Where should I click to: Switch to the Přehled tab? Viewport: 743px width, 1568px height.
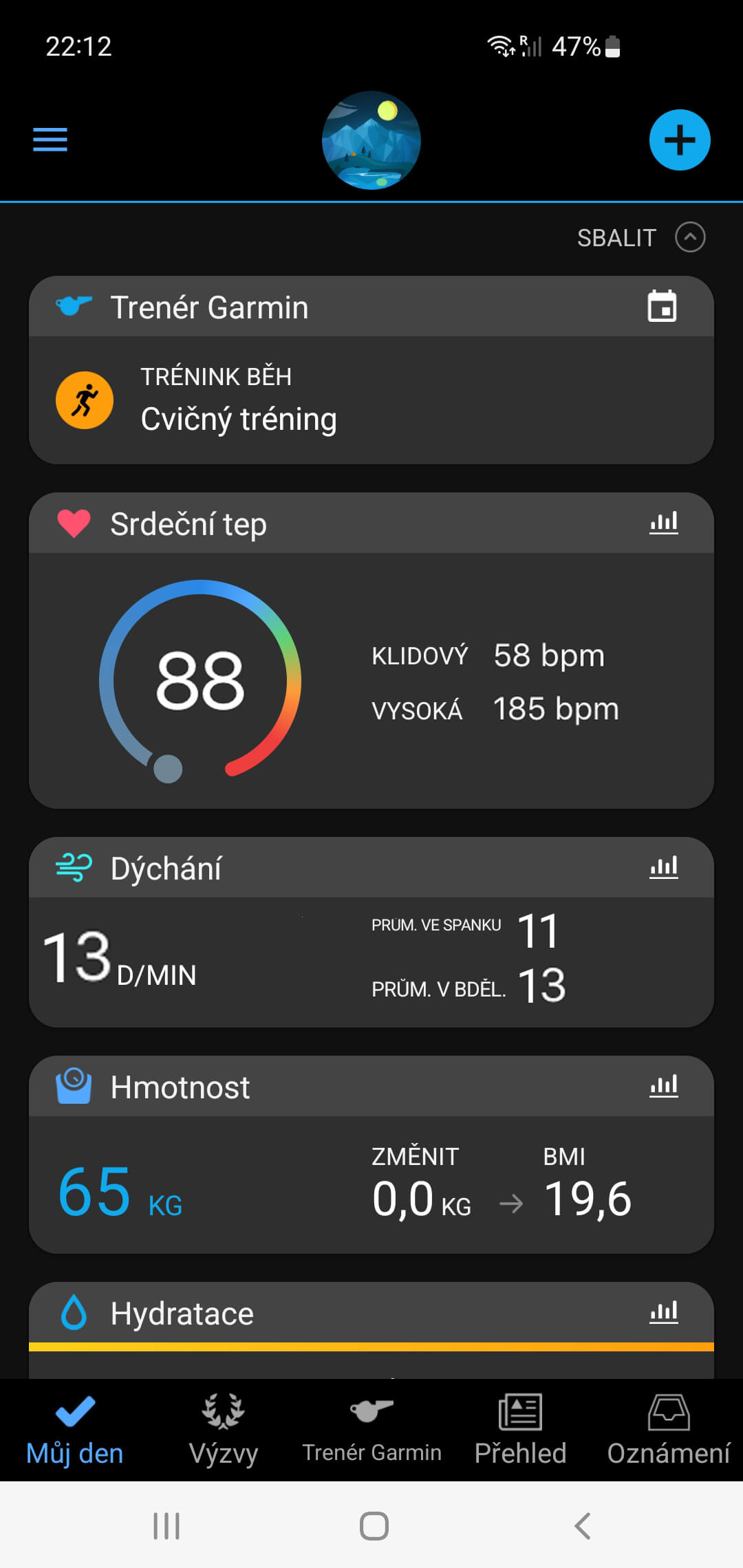520,1430
